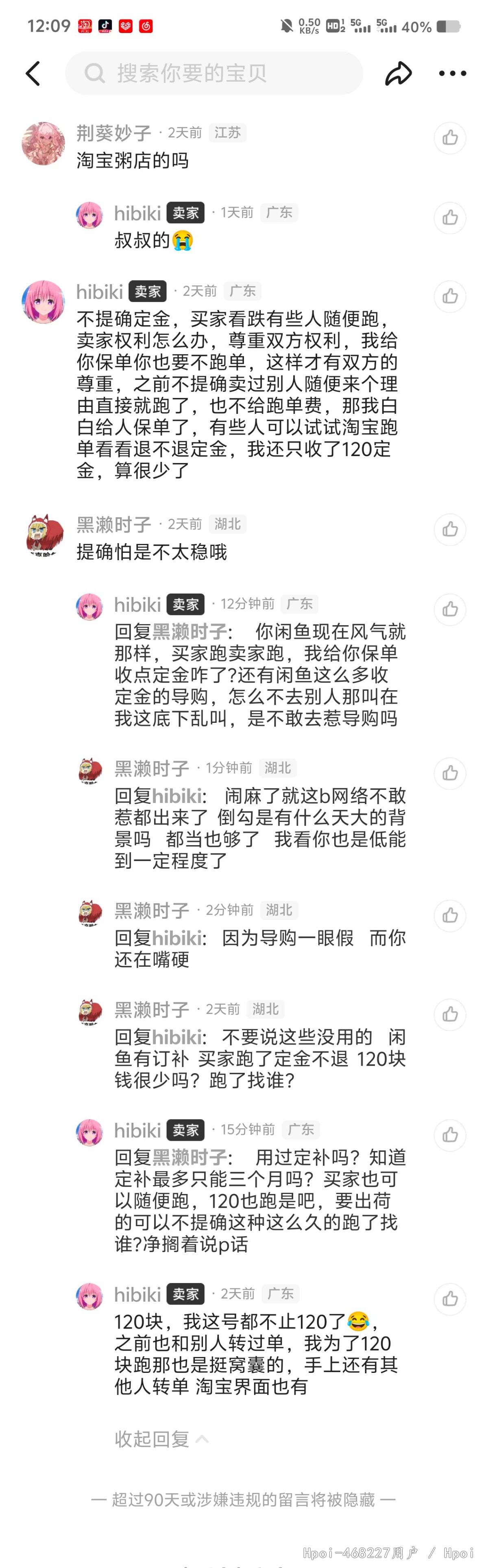The width and height of the screenshot is (488, 1568).
Task: Like hibiki's comment starting 不提确定金
Action: coord(450,296)
